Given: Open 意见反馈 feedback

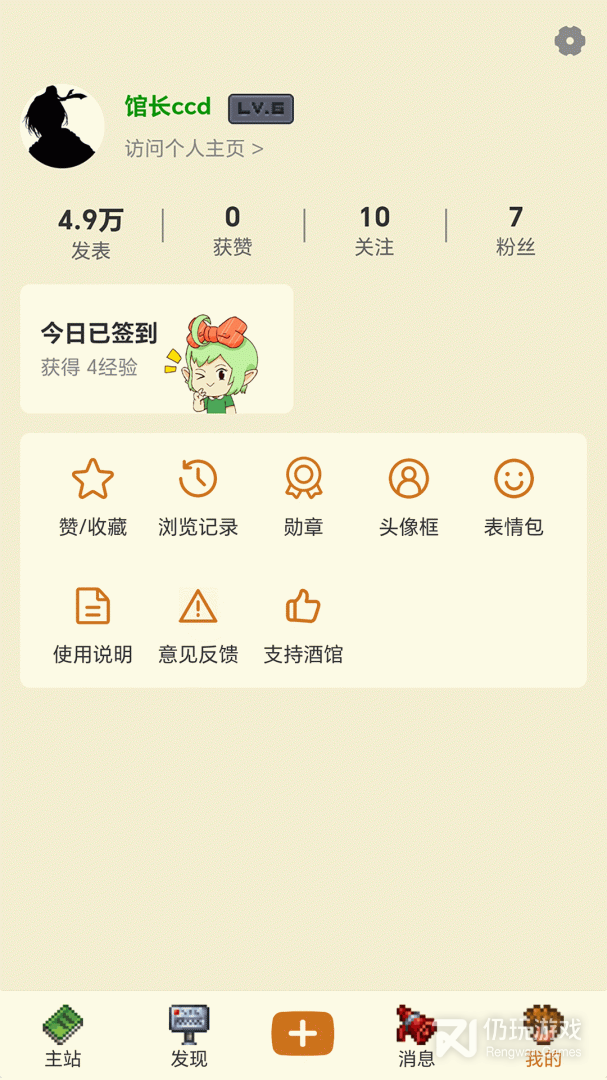Looking at the screenshot, I should coord(198,625).
